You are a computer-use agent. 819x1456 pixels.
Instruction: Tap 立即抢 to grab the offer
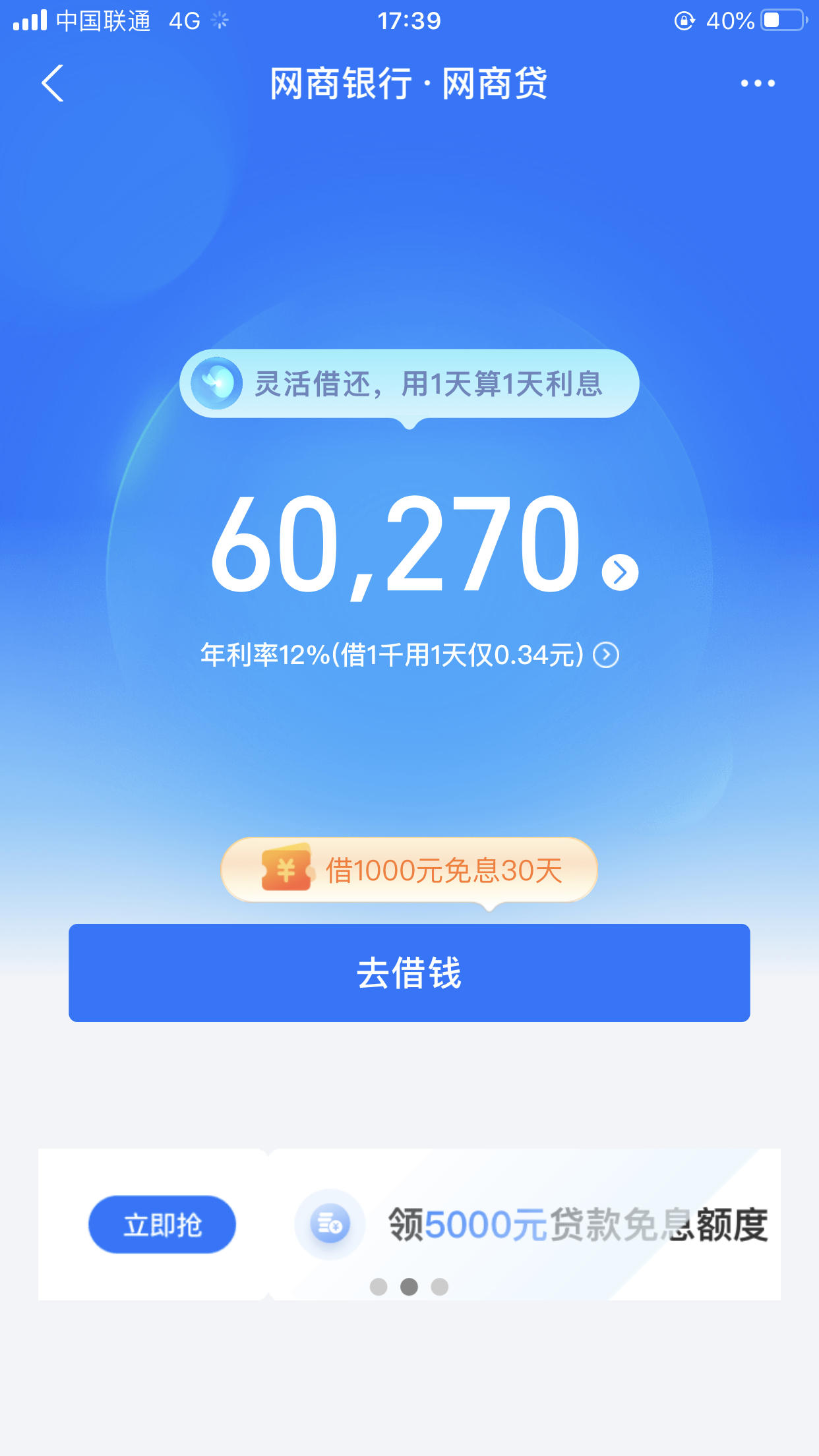(x=162, y=1223)
